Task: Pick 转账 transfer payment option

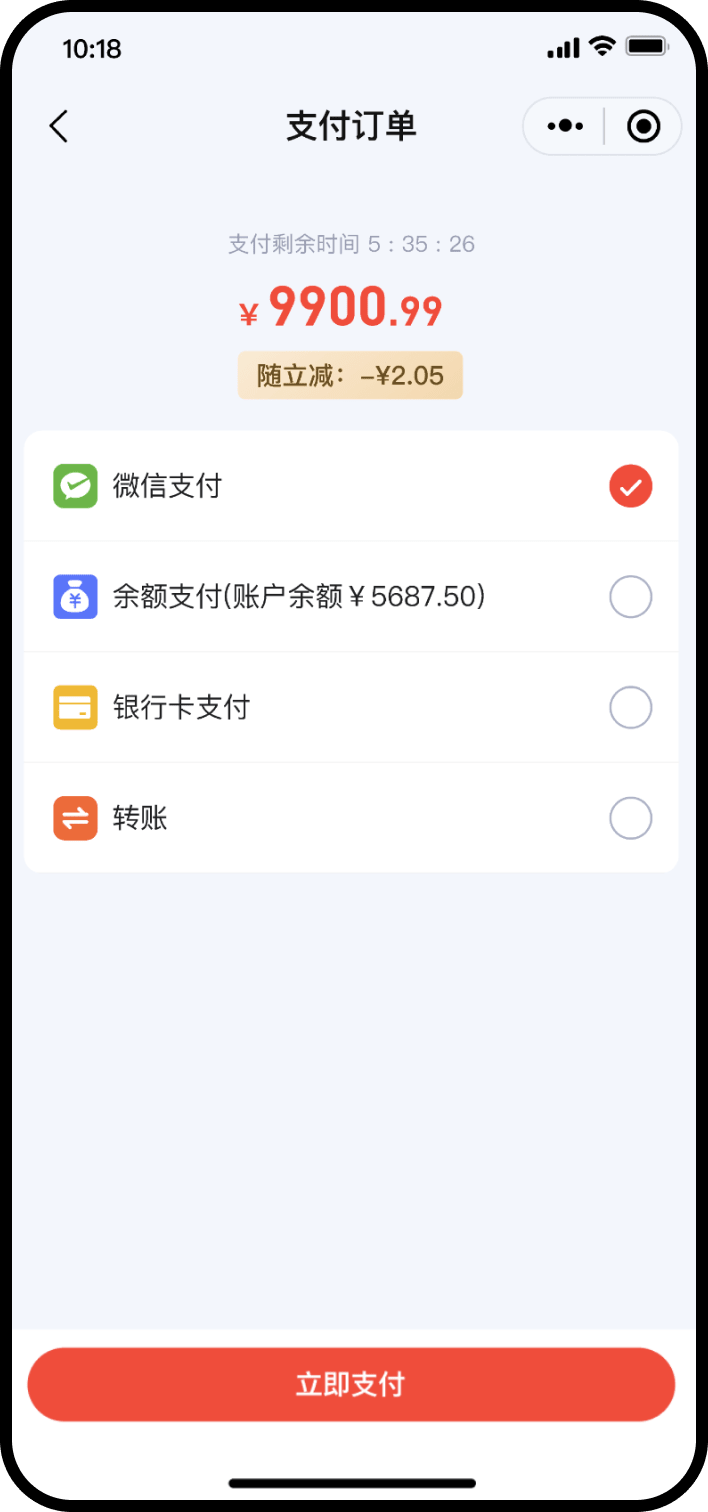Action: (630, 818)
